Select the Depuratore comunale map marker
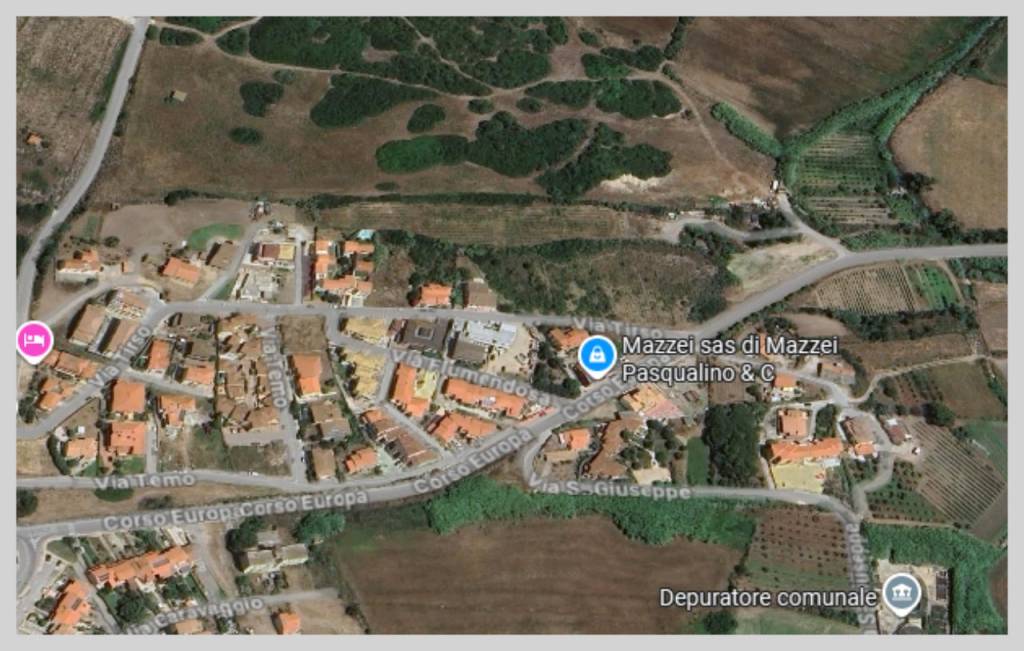The height and width of the screenshot is (651, 1024). (x=902, y=595)
